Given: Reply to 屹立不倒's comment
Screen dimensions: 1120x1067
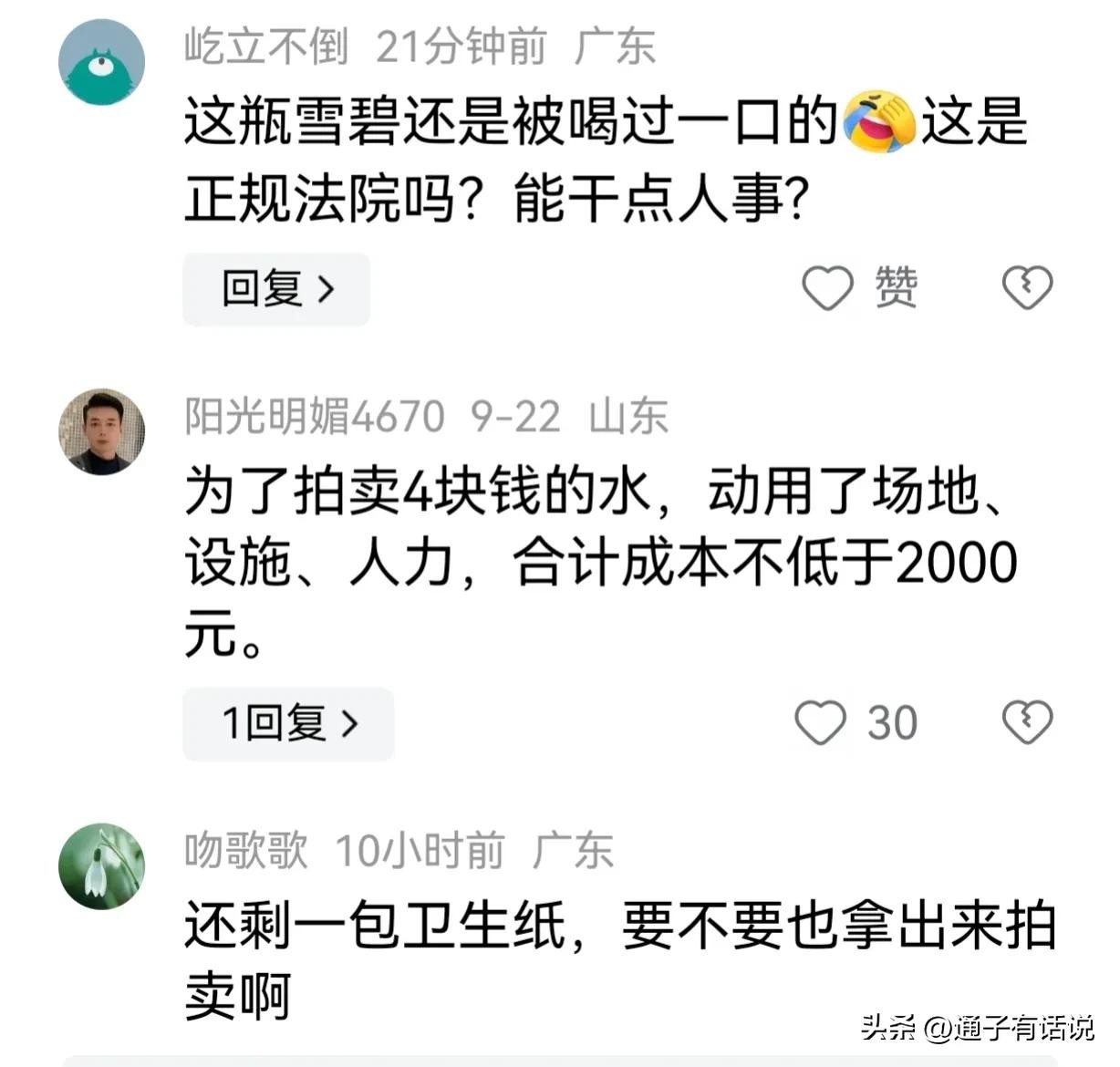Looking at the screenshot, I should (276, 289).
